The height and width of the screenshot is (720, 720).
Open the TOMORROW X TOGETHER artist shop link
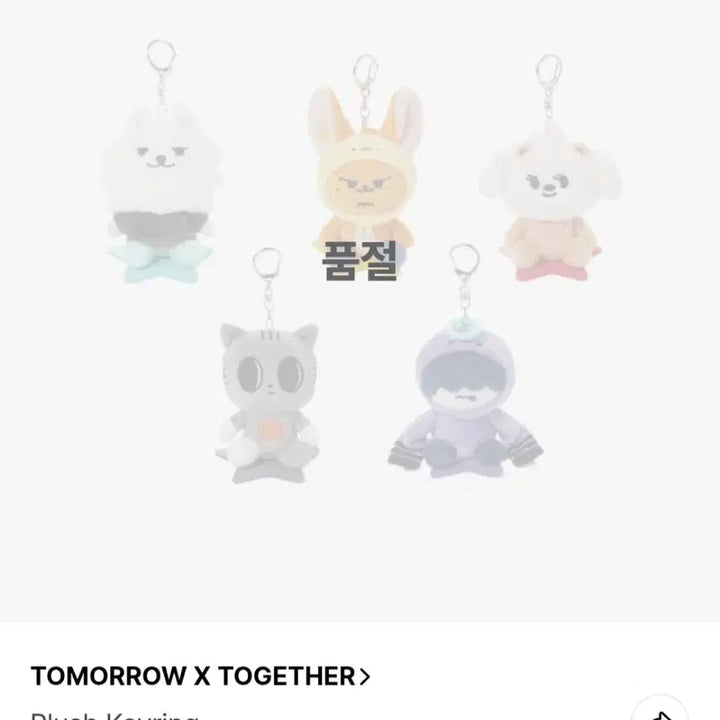pyautogui.click(x=200, y=676)
